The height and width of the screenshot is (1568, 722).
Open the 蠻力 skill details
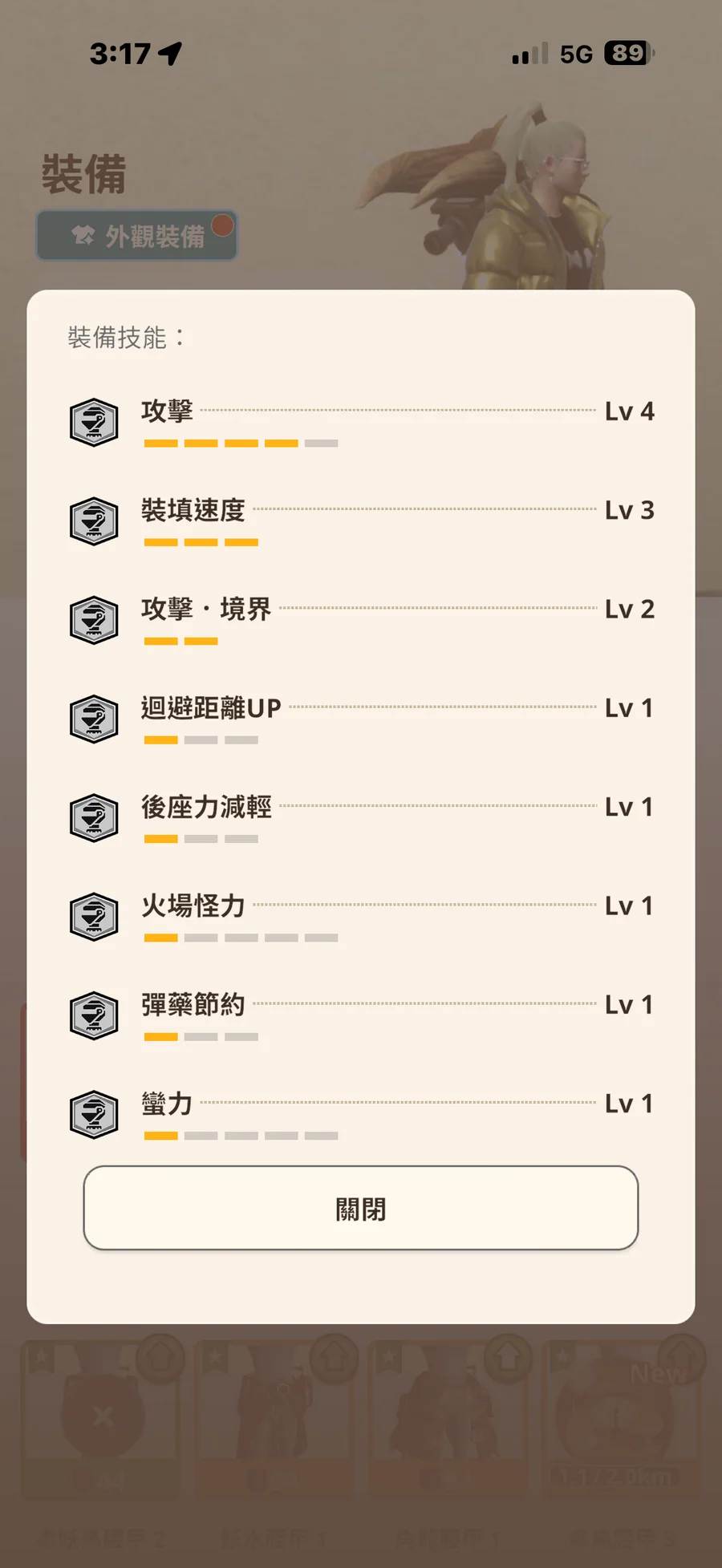(x=360, y=1113)
